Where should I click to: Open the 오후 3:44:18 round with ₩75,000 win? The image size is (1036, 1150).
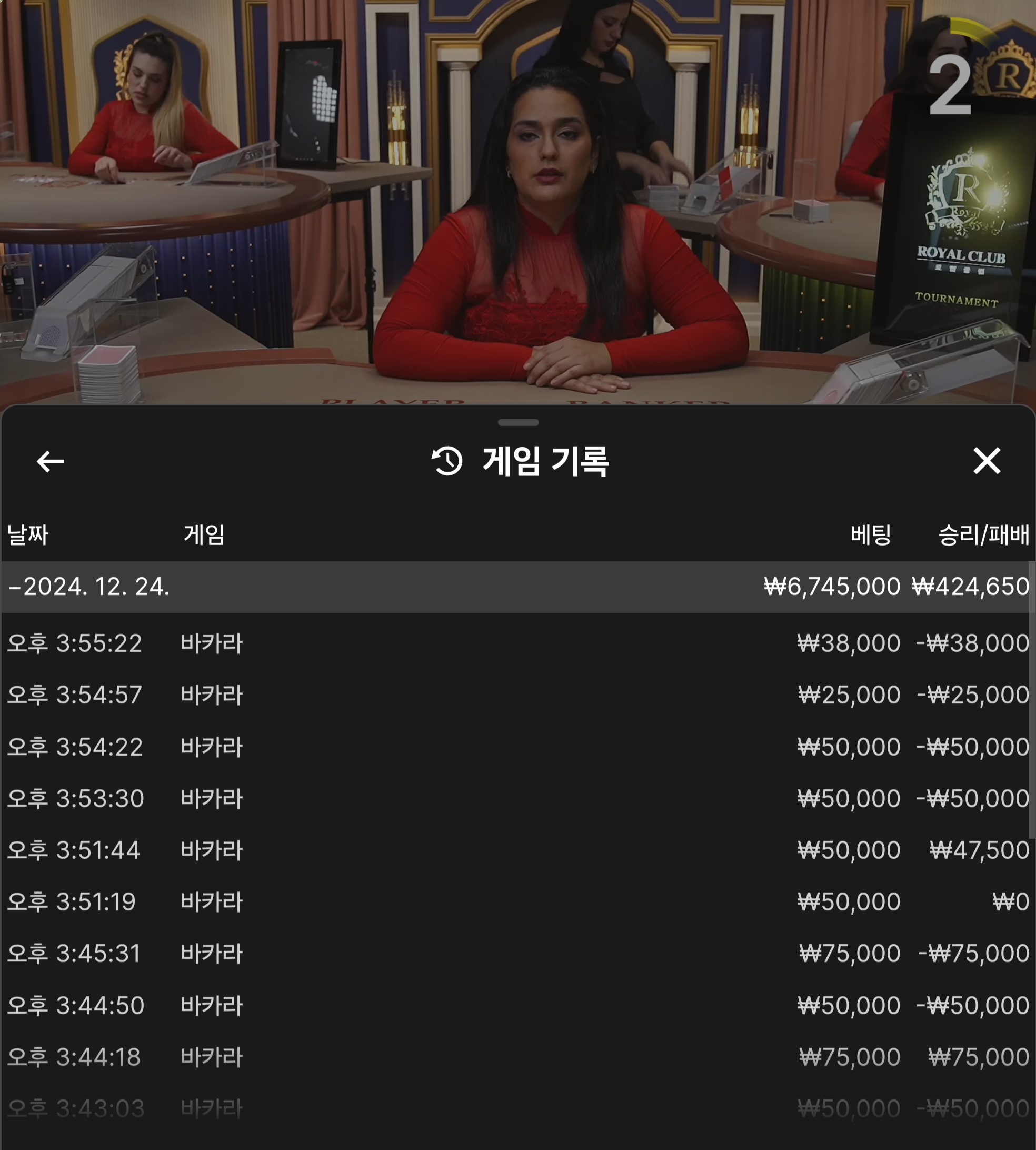coord(517,1057)
